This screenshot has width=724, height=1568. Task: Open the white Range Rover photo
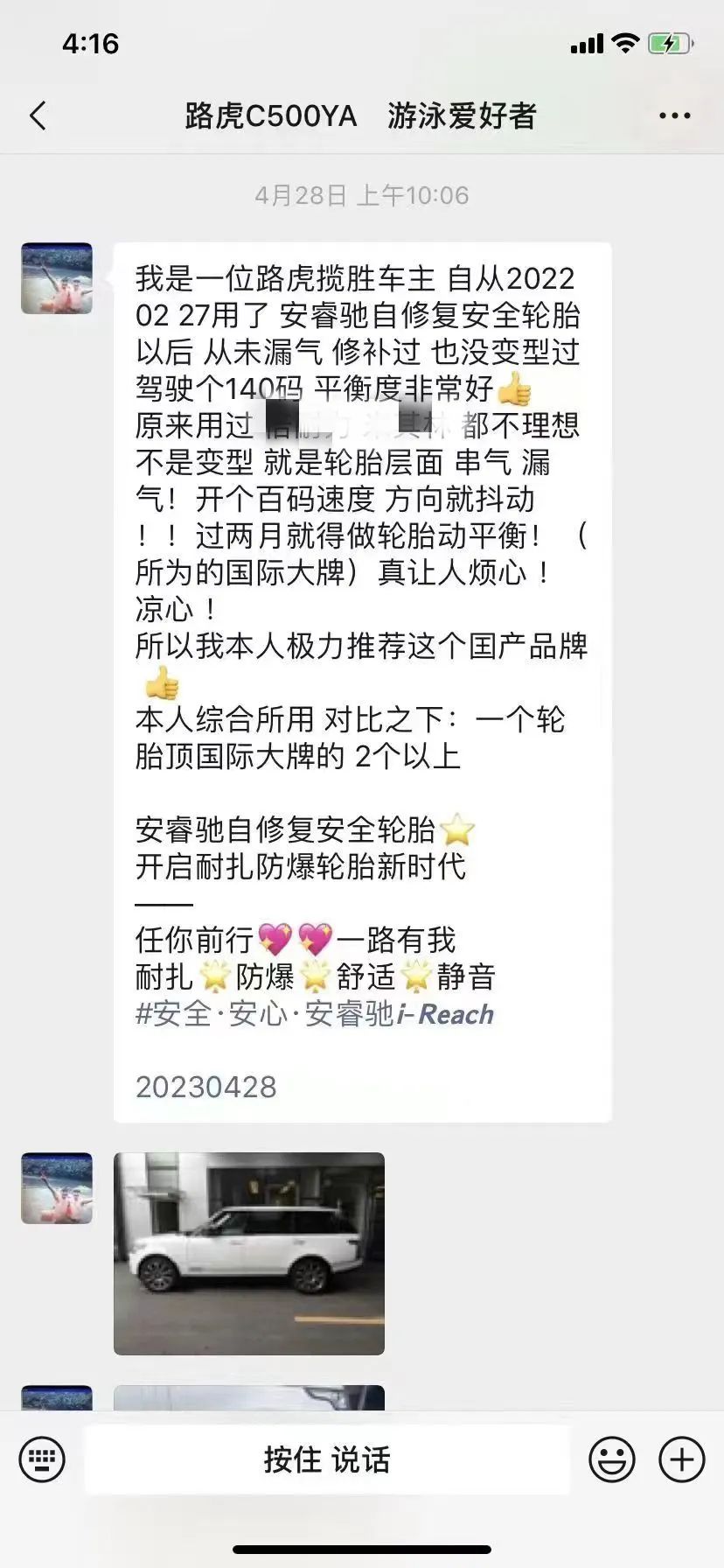coord(249,1253)
